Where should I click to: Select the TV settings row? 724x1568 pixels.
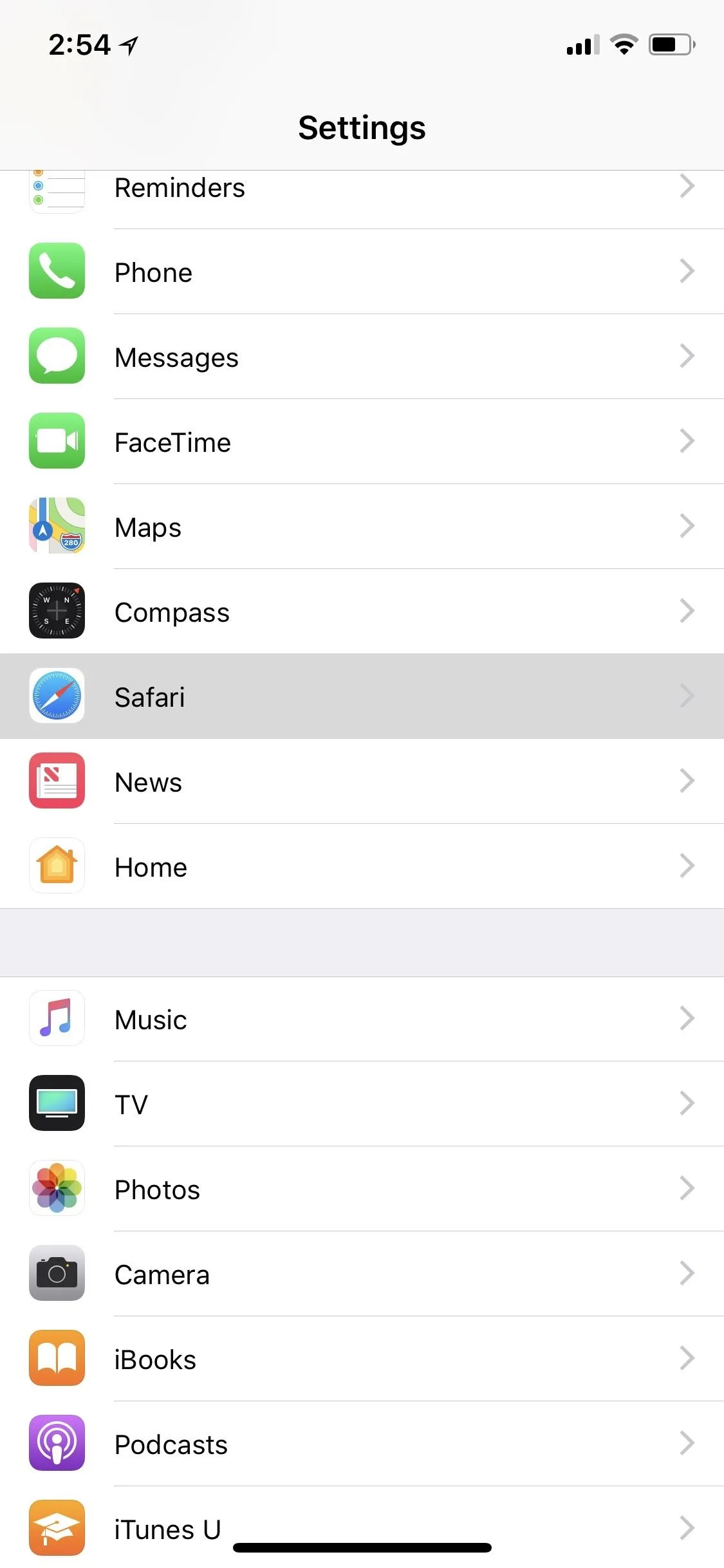[x=362, y=1104]
